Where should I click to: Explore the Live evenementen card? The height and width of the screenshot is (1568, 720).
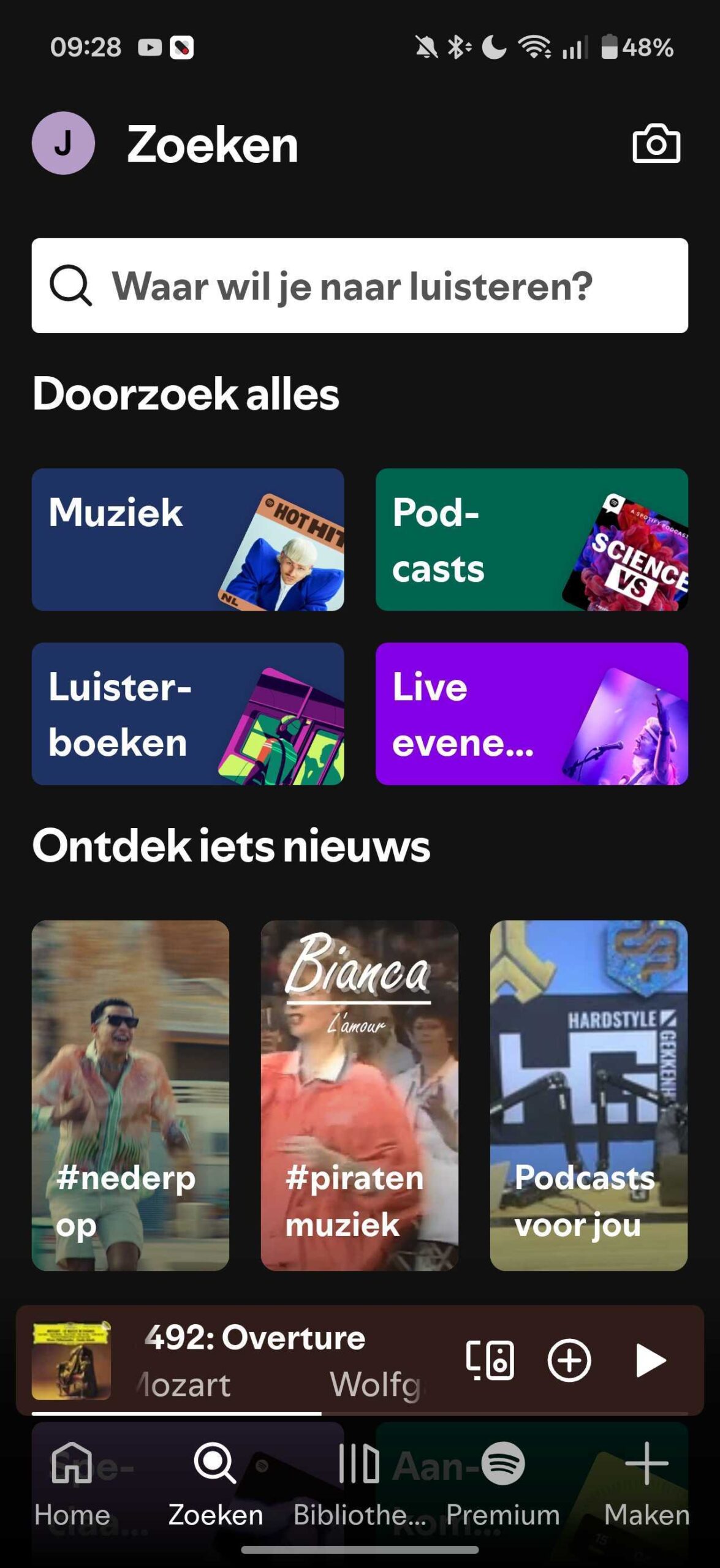click(531, 714)
